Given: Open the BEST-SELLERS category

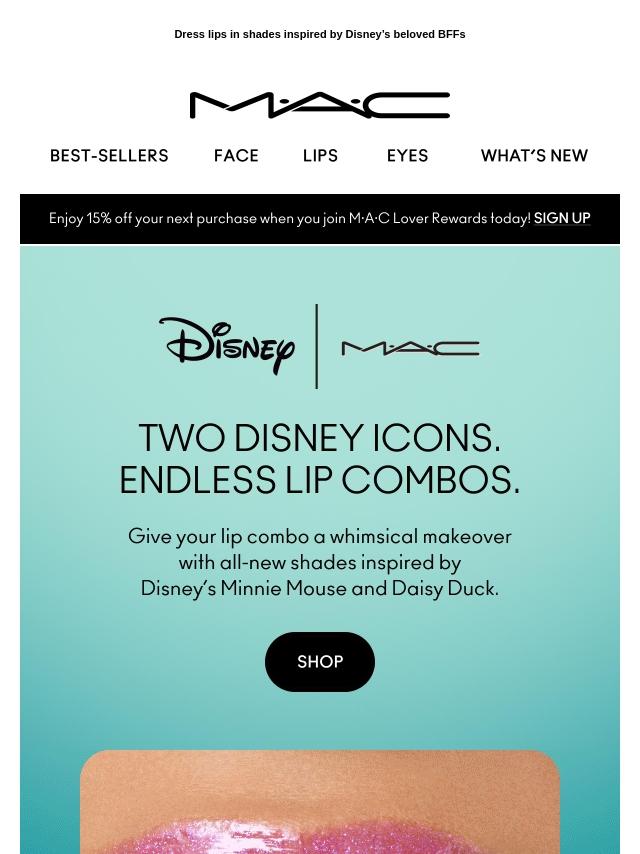Looking at the screenshot, I should pos(109,156).
